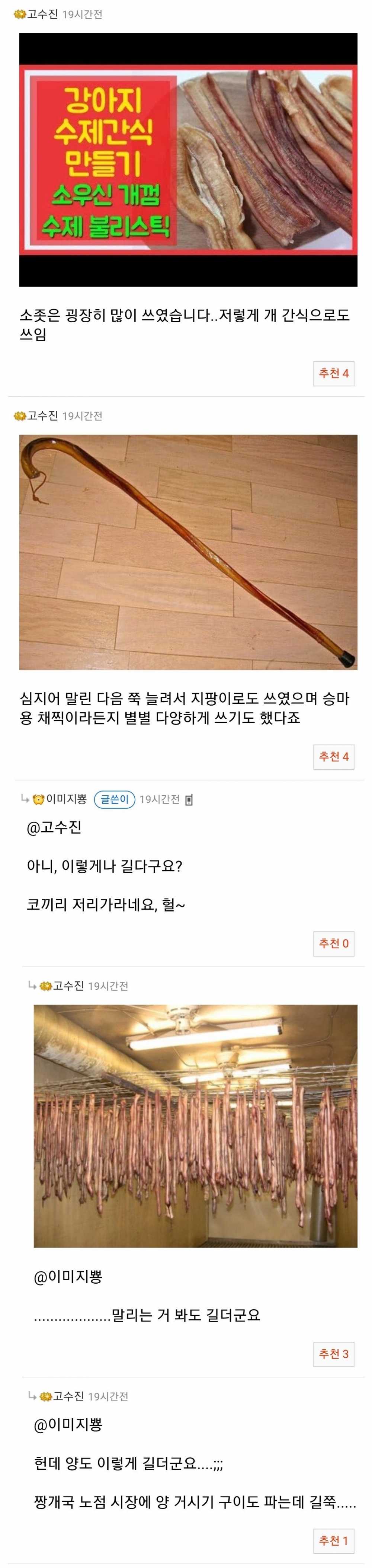Open 이미지뽕's user profile

66,799
